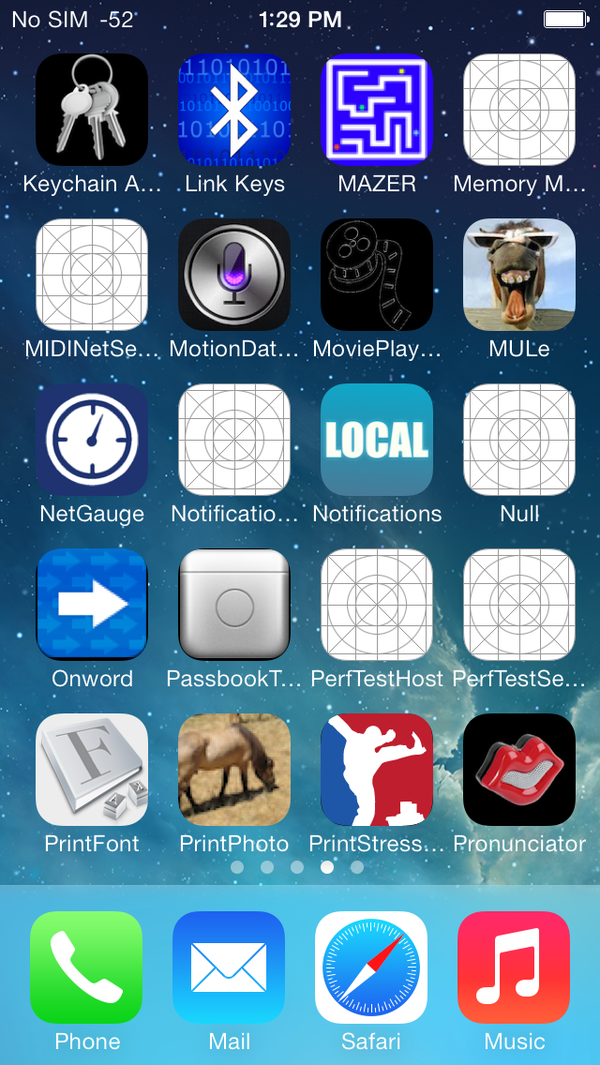Launch the Onword arrow app
Viewport: 600px width, 1065px height.
coord(92,604)
